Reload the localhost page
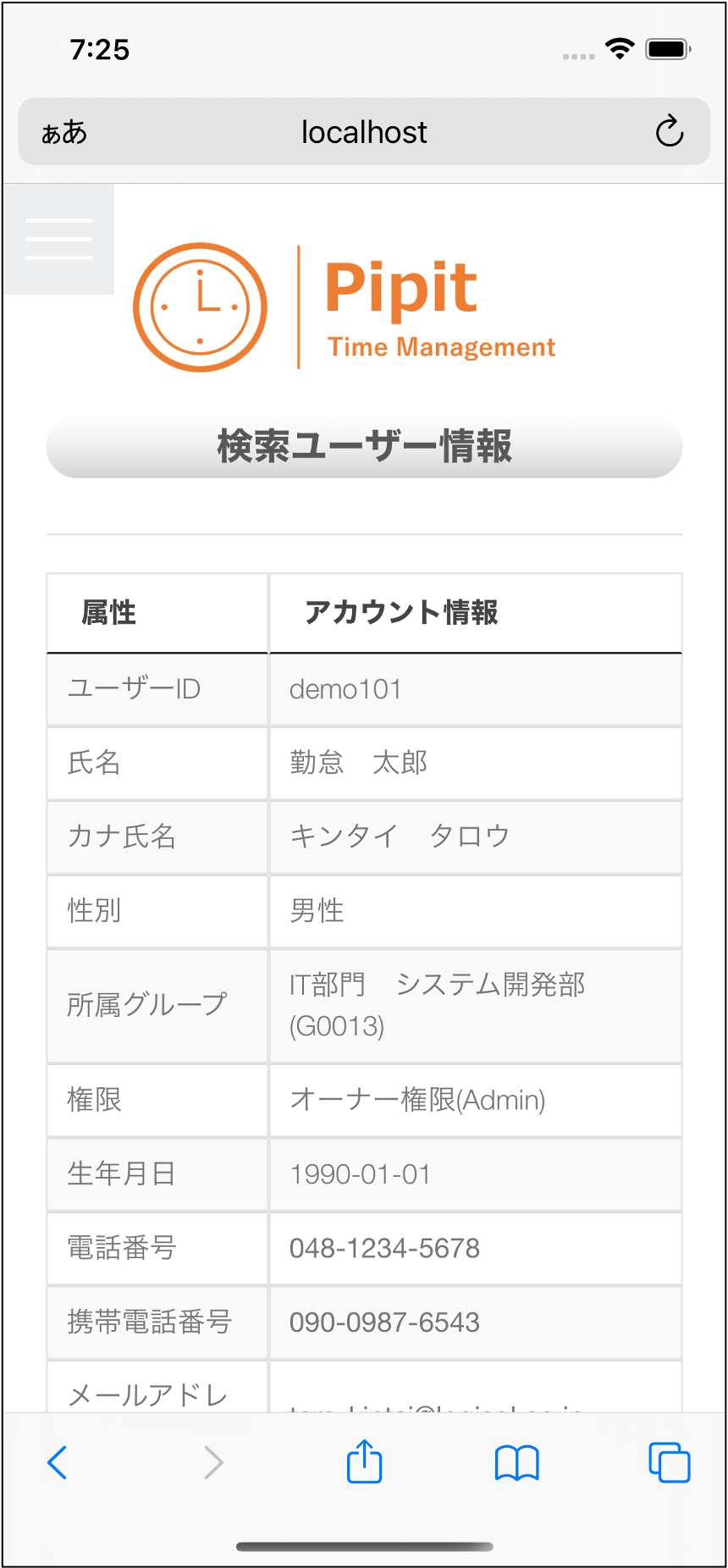 point(669,132)
